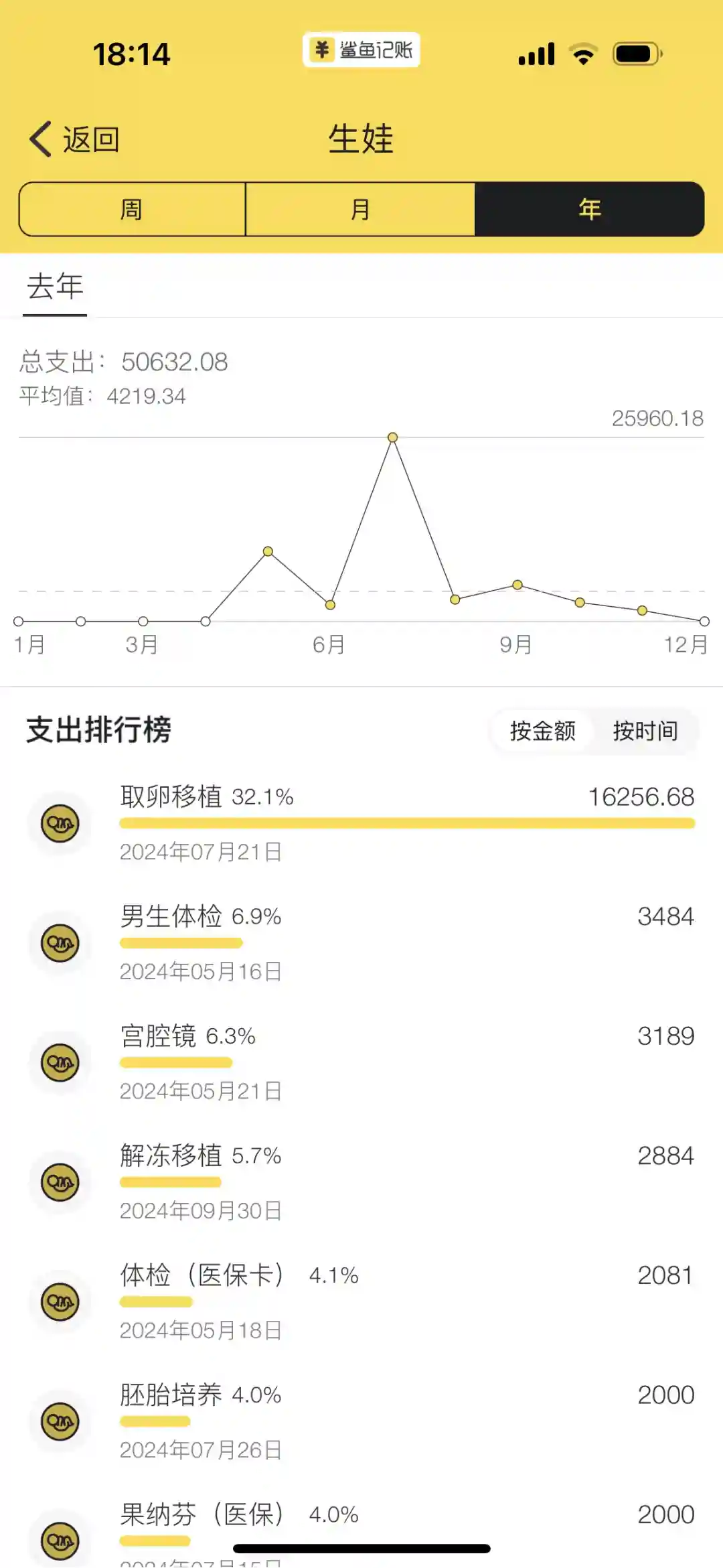The image size is (723, 1568).
Task: Tap the July peak point on chart
Action: click(393, 437)
